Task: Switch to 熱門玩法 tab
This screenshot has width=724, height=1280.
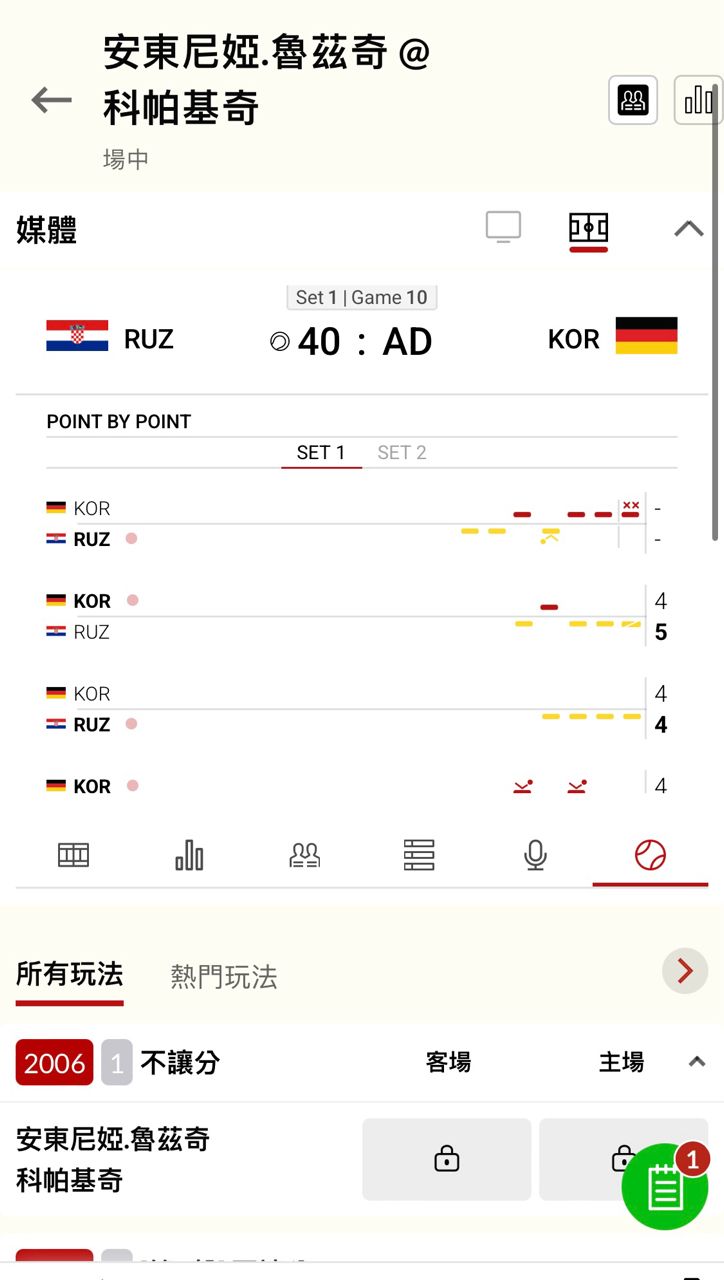Action: tap(224, 977)
